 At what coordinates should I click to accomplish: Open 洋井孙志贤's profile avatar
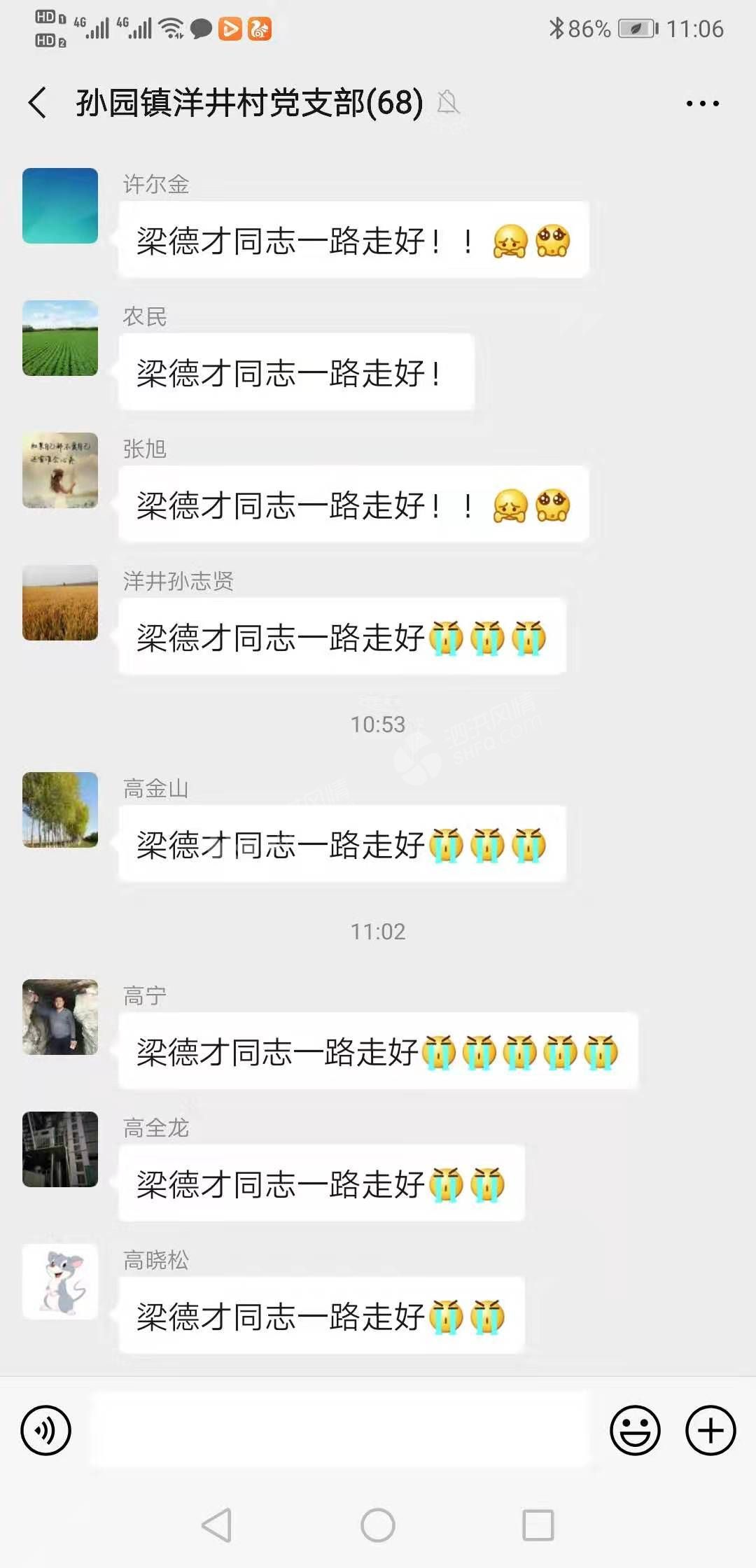60,603
